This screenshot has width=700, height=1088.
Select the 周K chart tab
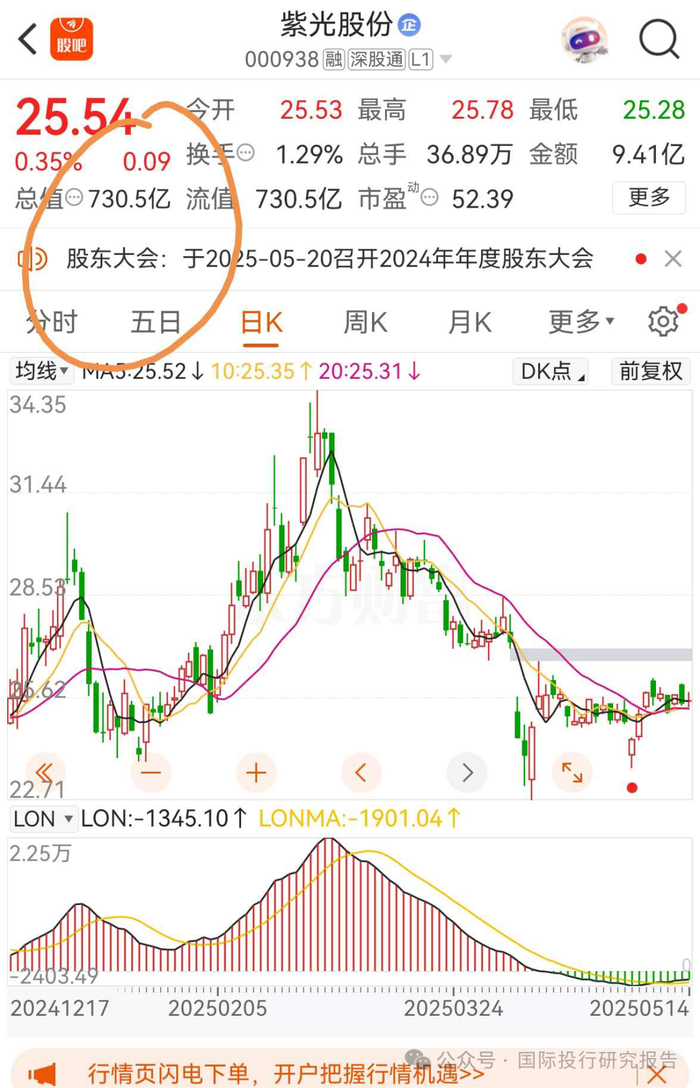click(365, 322)
